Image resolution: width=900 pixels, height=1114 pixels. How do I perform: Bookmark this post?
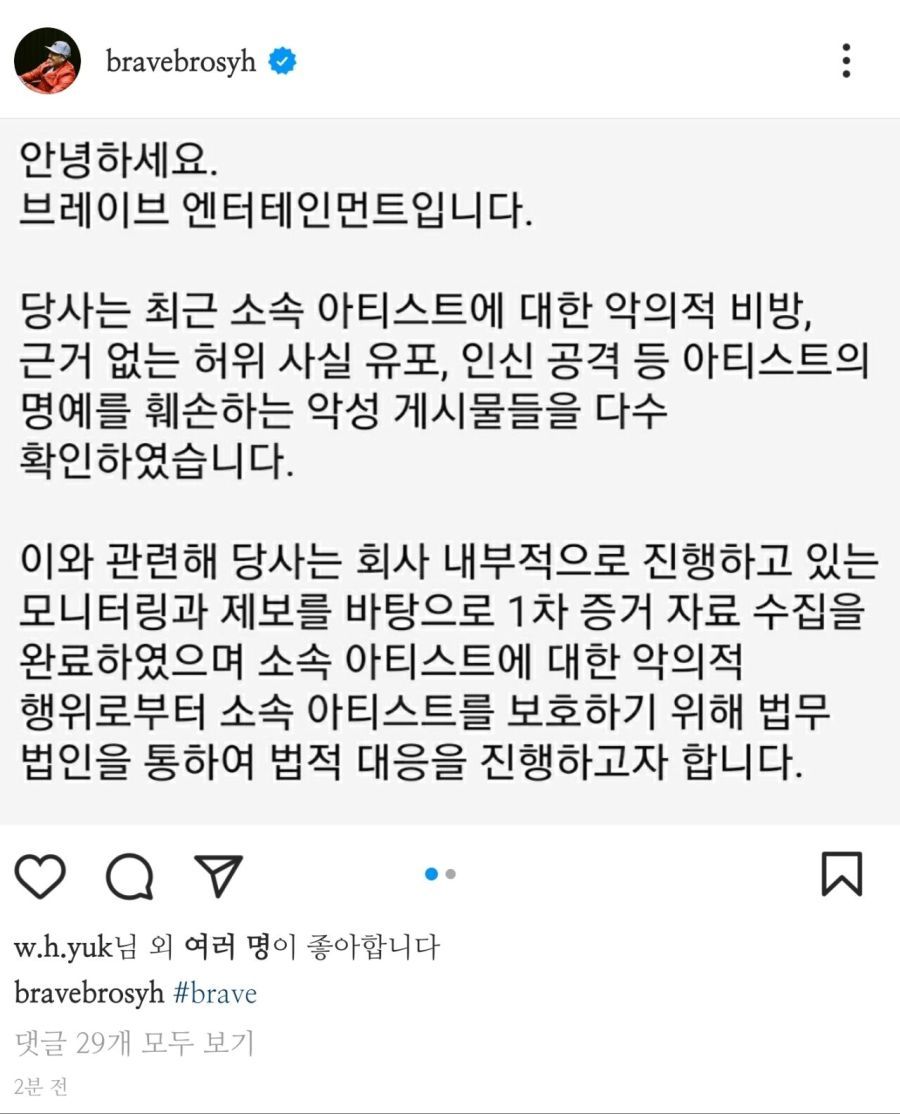[841, 874]
